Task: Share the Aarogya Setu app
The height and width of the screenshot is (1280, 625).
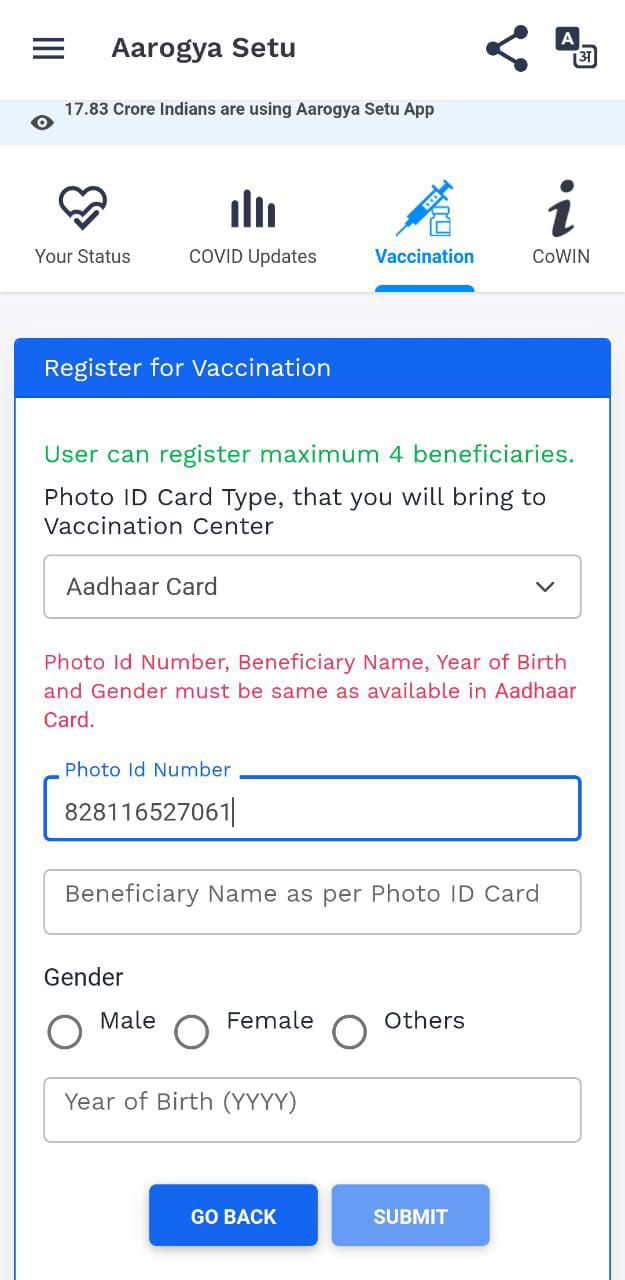Action: pos(507,49)
